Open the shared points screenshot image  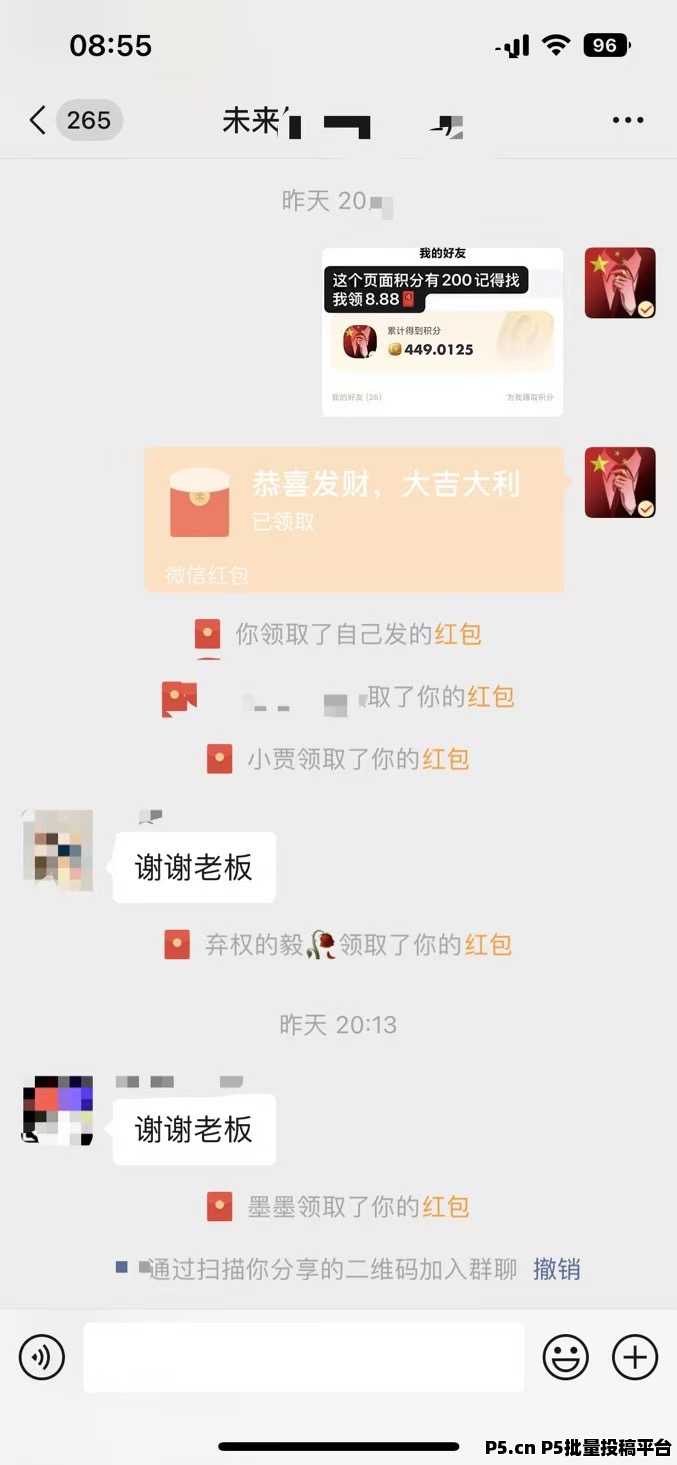click(442, 331)
